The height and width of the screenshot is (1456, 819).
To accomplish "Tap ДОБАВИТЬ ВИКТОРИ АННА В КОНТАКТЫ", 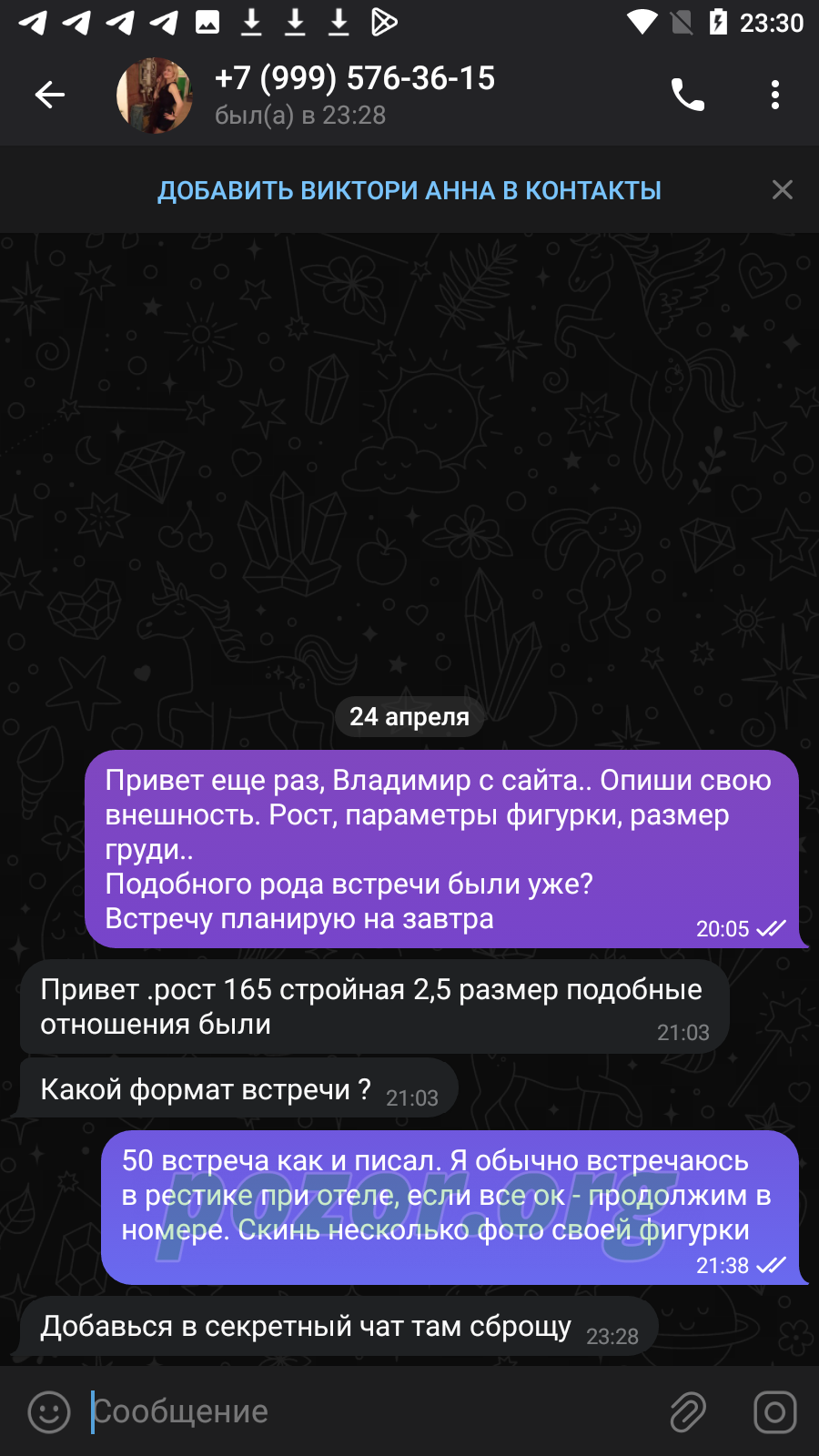I will point(409,190).
